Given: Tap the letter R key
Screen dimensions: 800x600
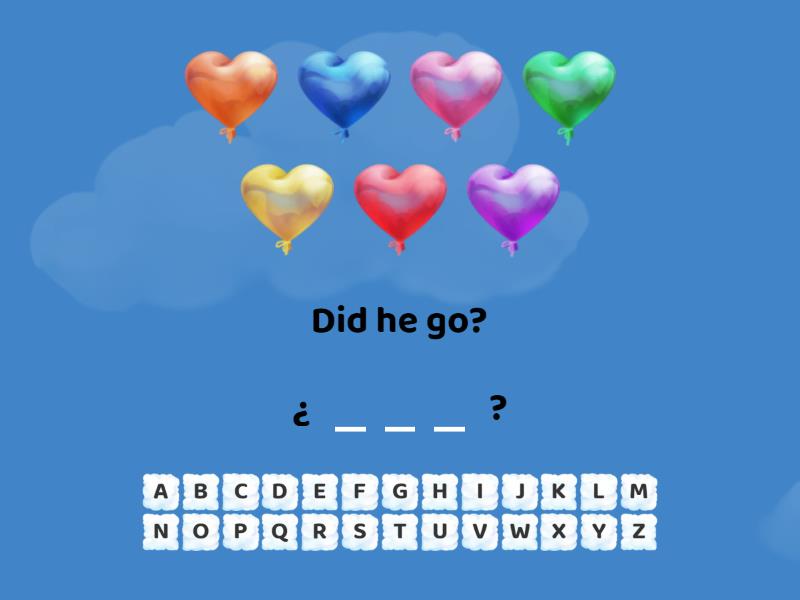Looking at the screenshot, I should point(320,532).
